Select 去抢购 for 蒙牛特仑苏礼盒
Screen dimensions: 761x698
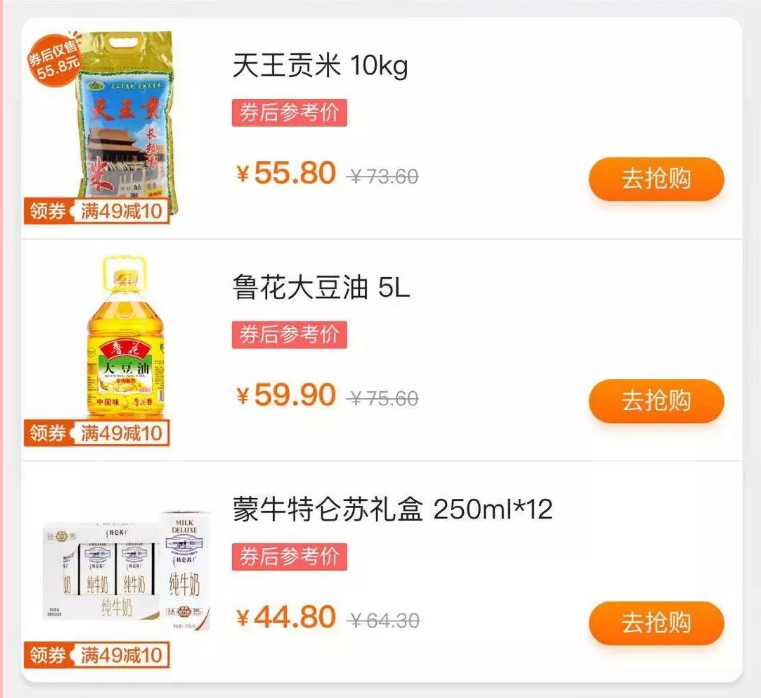coord(656,623)
